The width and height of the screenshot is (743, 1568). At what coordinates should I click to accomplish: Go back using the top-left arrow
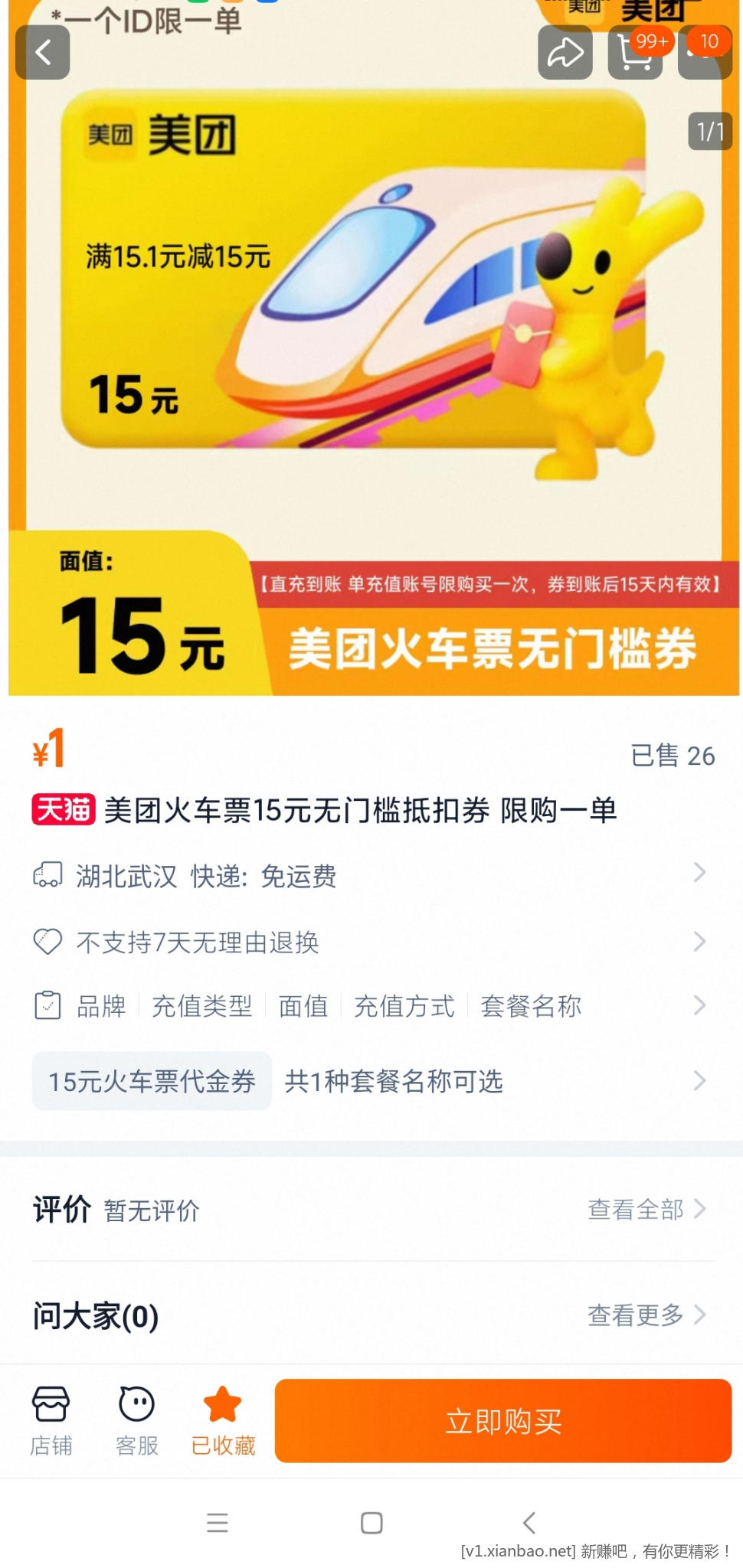(43, 52)
